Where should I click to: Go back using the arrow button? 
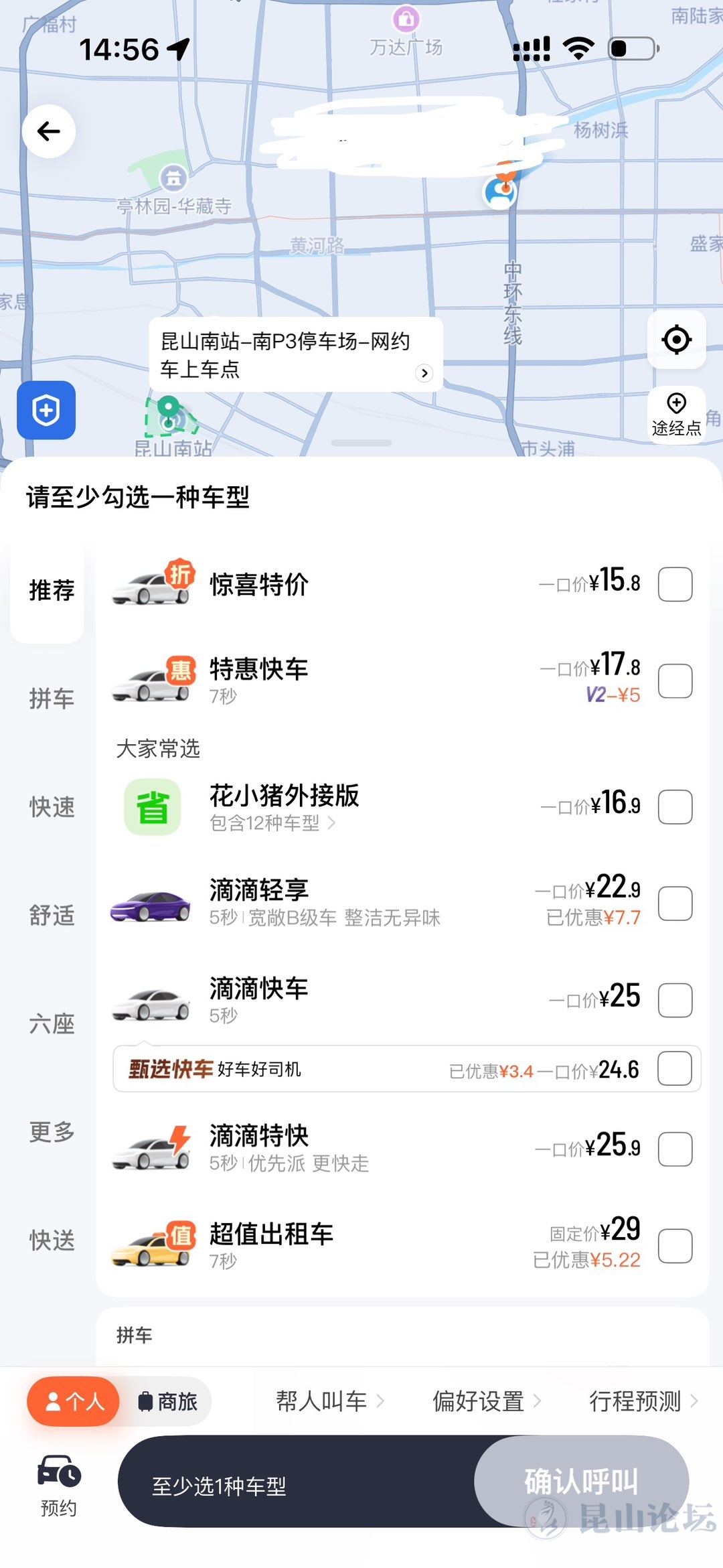49,131
